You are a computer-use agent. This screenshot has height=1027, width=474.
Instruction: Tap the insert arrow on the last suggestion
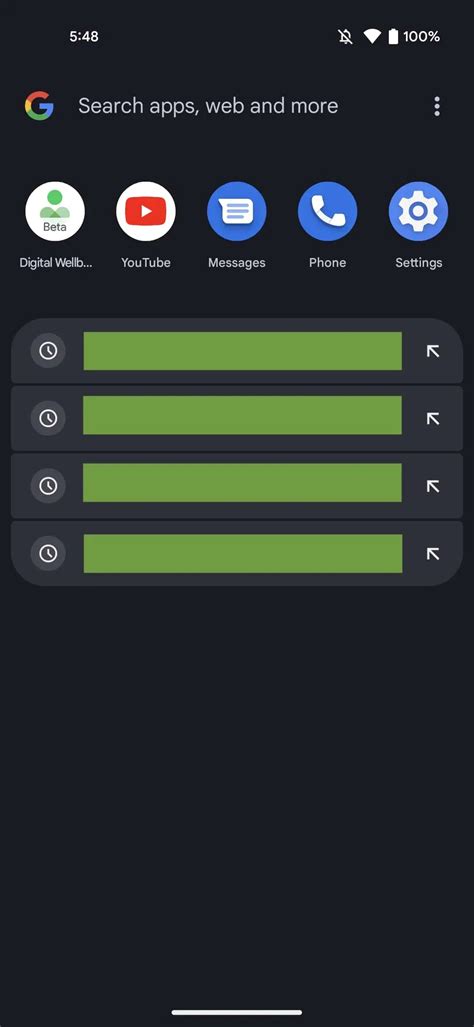pyautogui.click(x=433, y=554)
